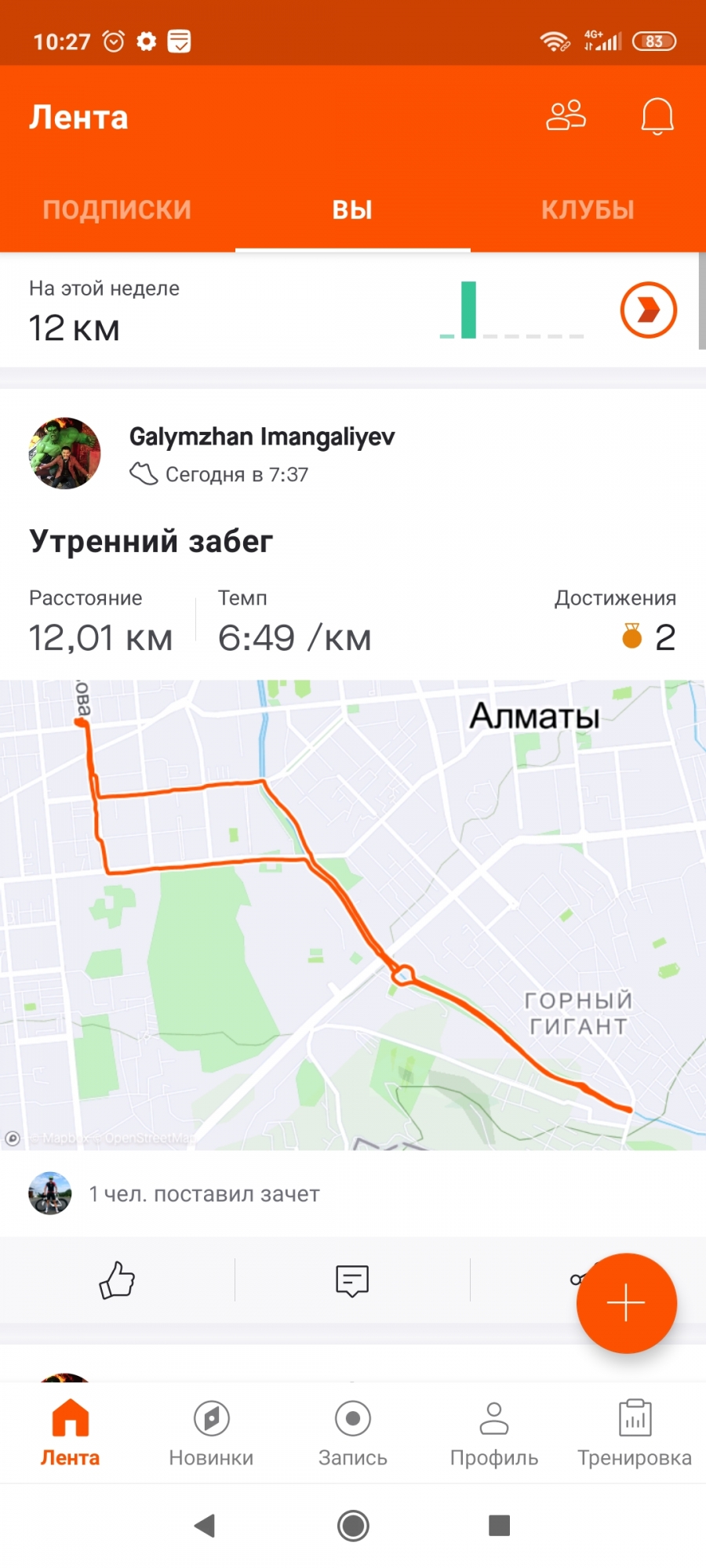The height and width of the screenshot is (1568, 706).
Task: Go back with system back button
Action: [x=205, y=1526]
